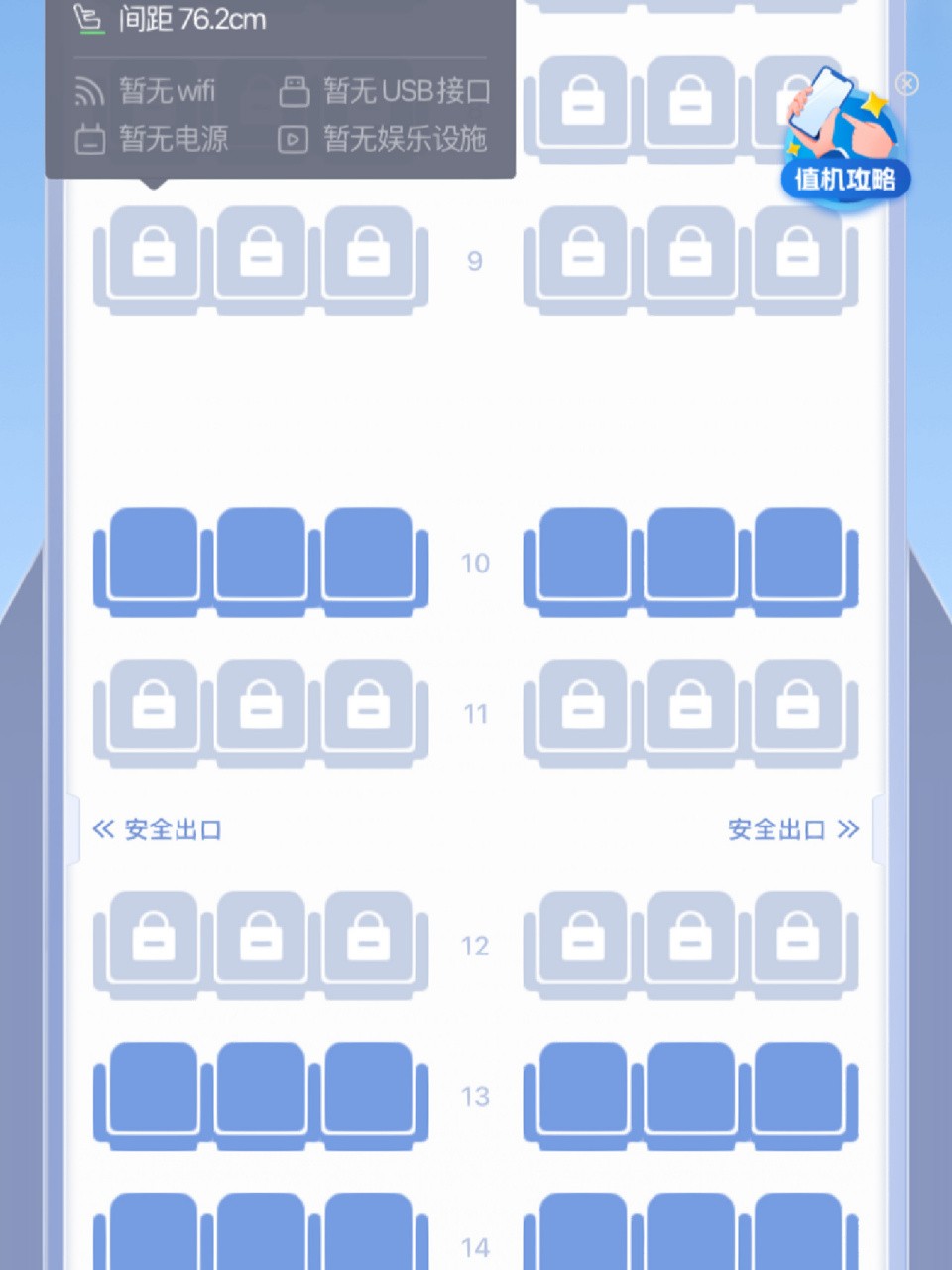Select right aisle seat in row 10
The width and height of the screenshot is (952, 1270).
583,556
